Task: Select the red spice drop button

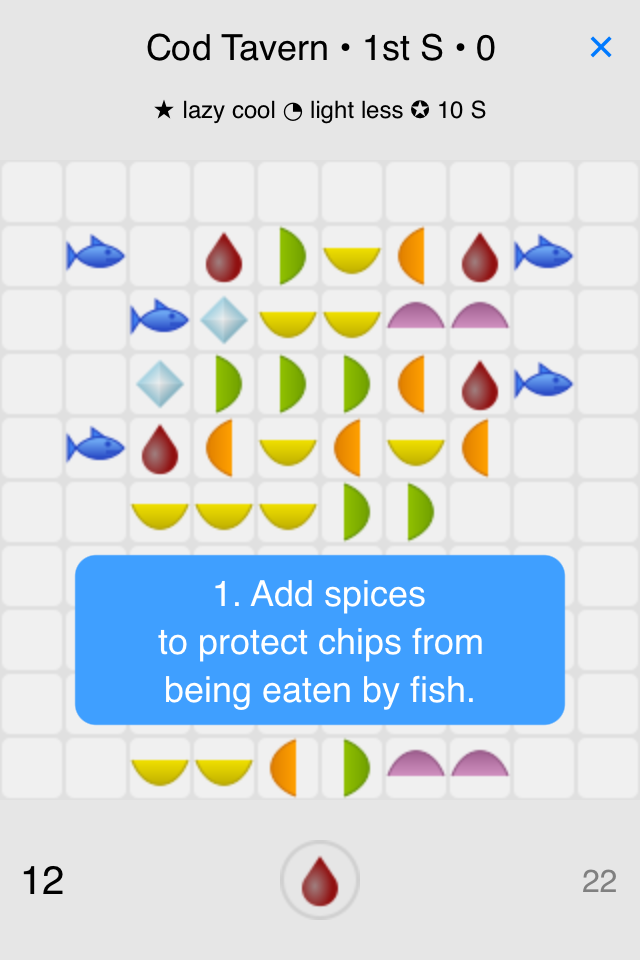Action: point(319,880)
